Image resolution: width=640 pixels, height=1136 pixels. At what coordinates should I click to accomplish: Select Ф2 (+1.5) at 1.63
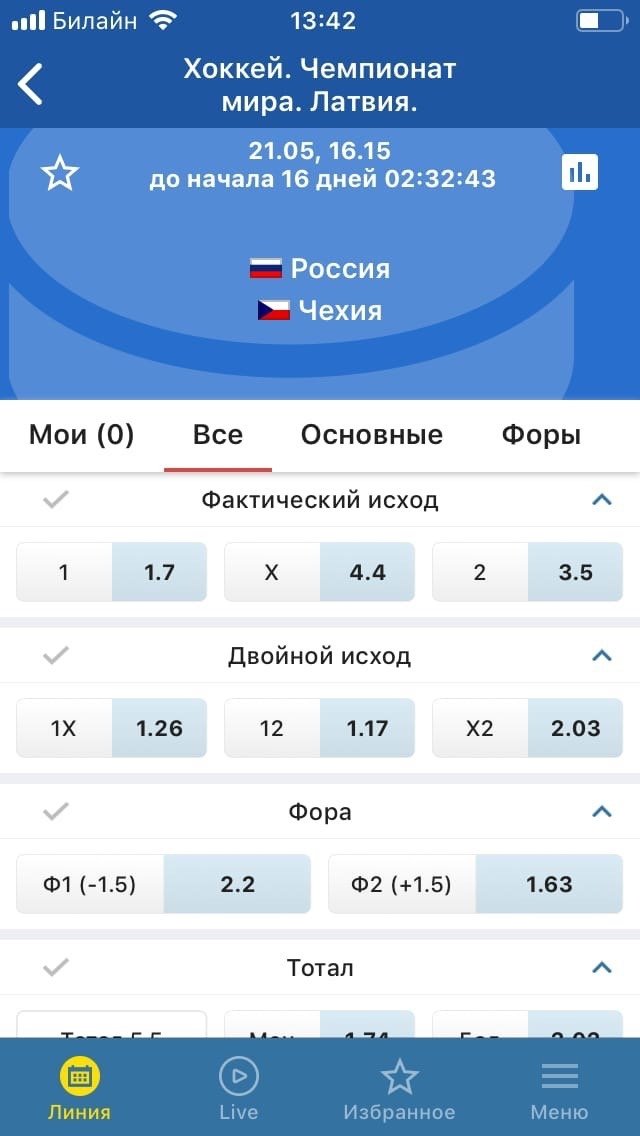475,884
